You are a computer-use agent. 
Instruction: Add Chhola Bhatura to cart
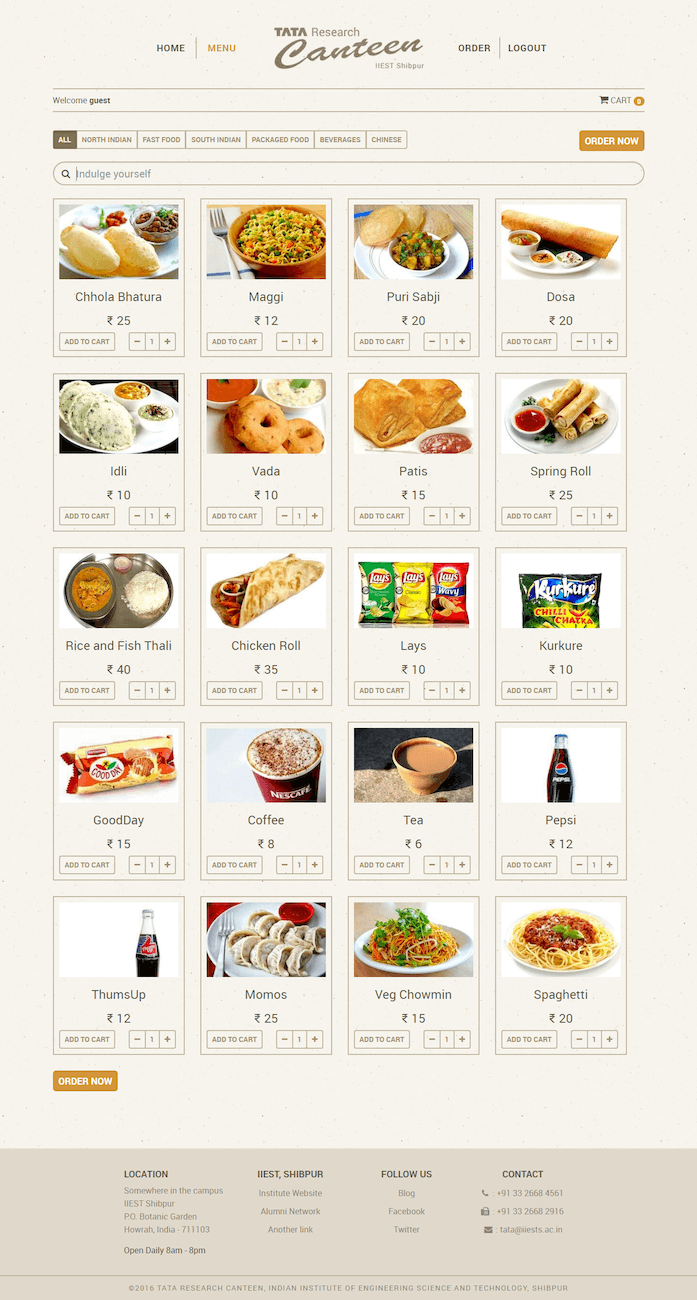[87, 342]
